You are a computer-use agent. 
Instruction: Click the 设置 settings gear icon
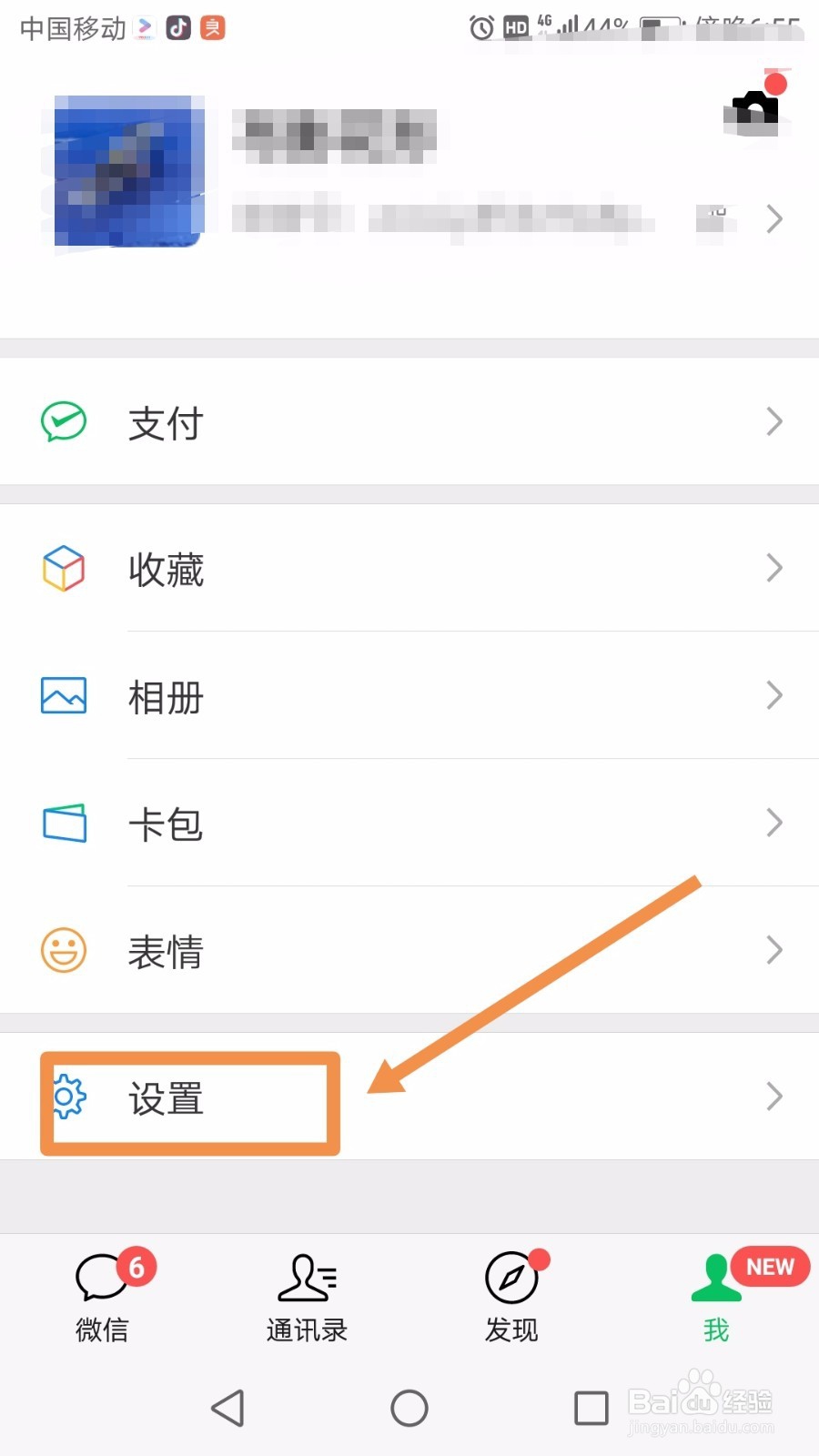(67, 1100)
